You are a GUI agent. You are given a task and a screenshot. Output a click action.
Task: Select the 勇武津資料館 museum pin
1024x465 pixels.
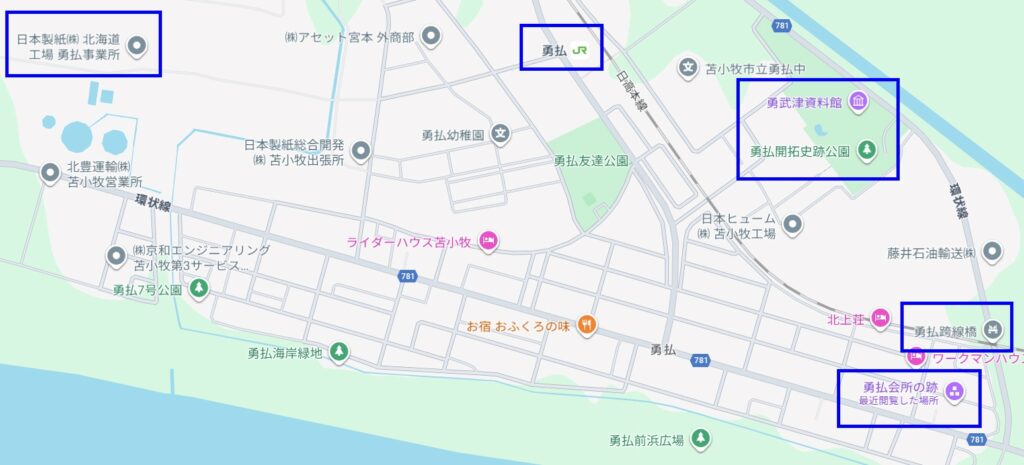click(x=857, y=101)
